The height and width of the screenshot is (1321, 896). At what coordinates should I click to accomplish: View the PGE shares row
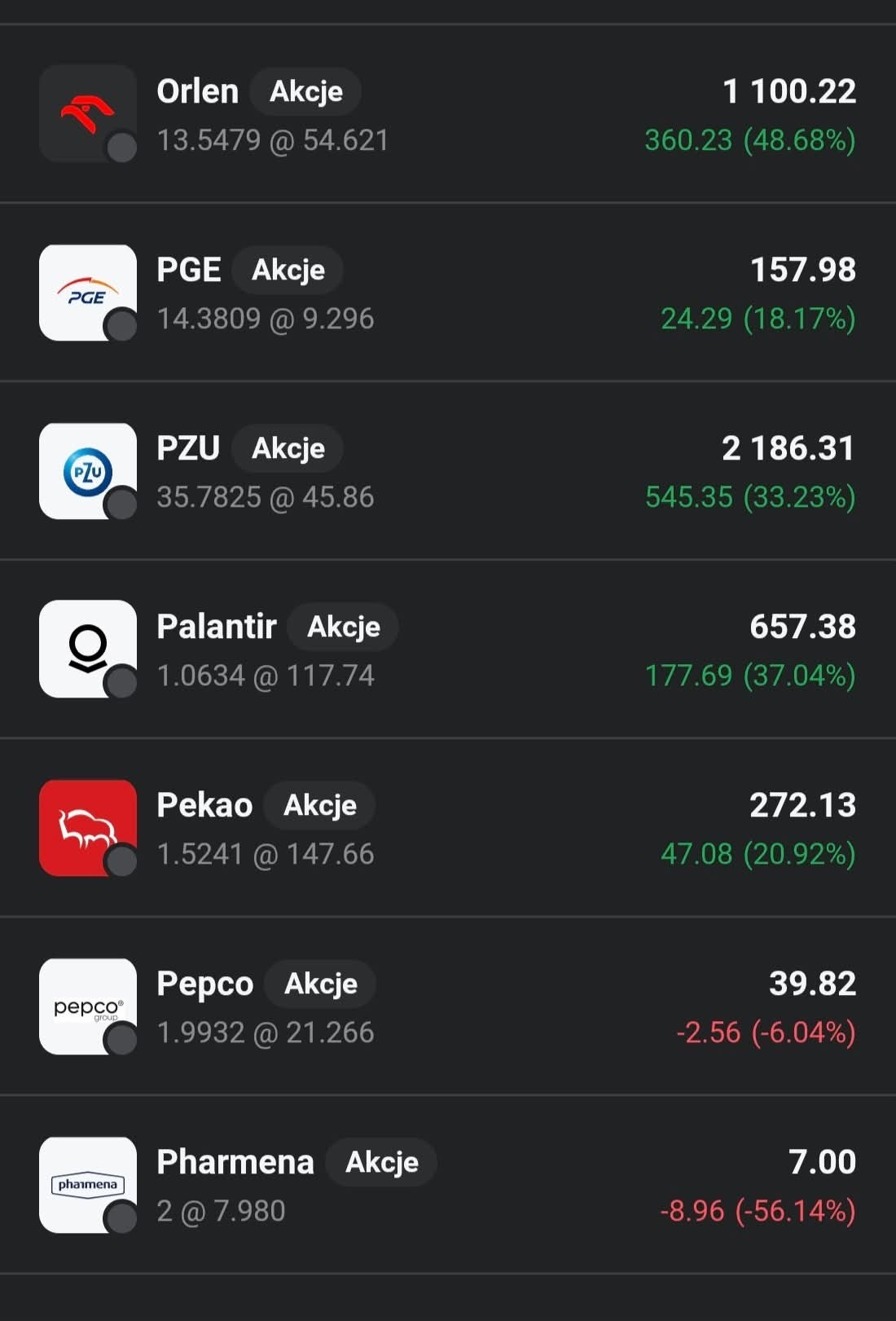[x=448, y=293]
